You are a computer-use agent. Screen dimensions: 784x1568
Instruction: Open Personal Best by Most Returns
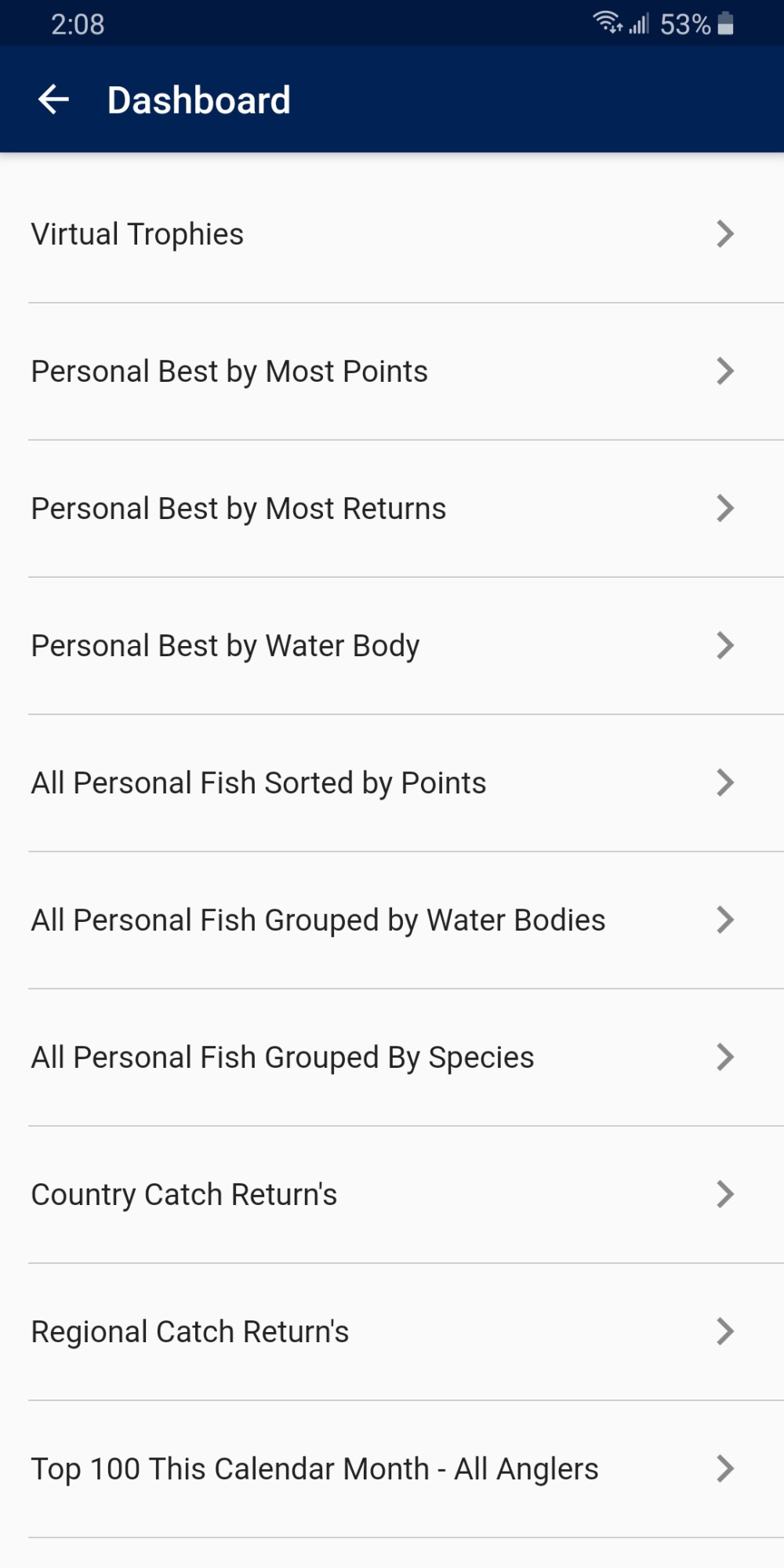(x=392, y=509)
